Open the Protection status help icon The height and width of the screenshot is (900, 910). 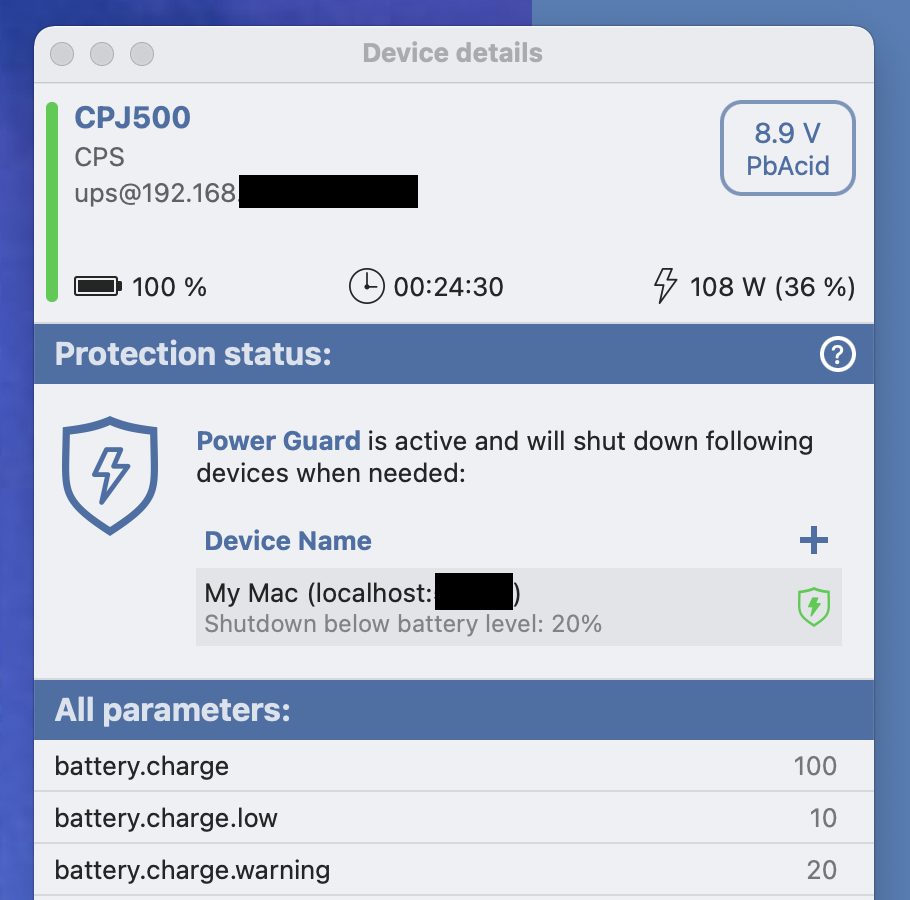coord(837,354)
